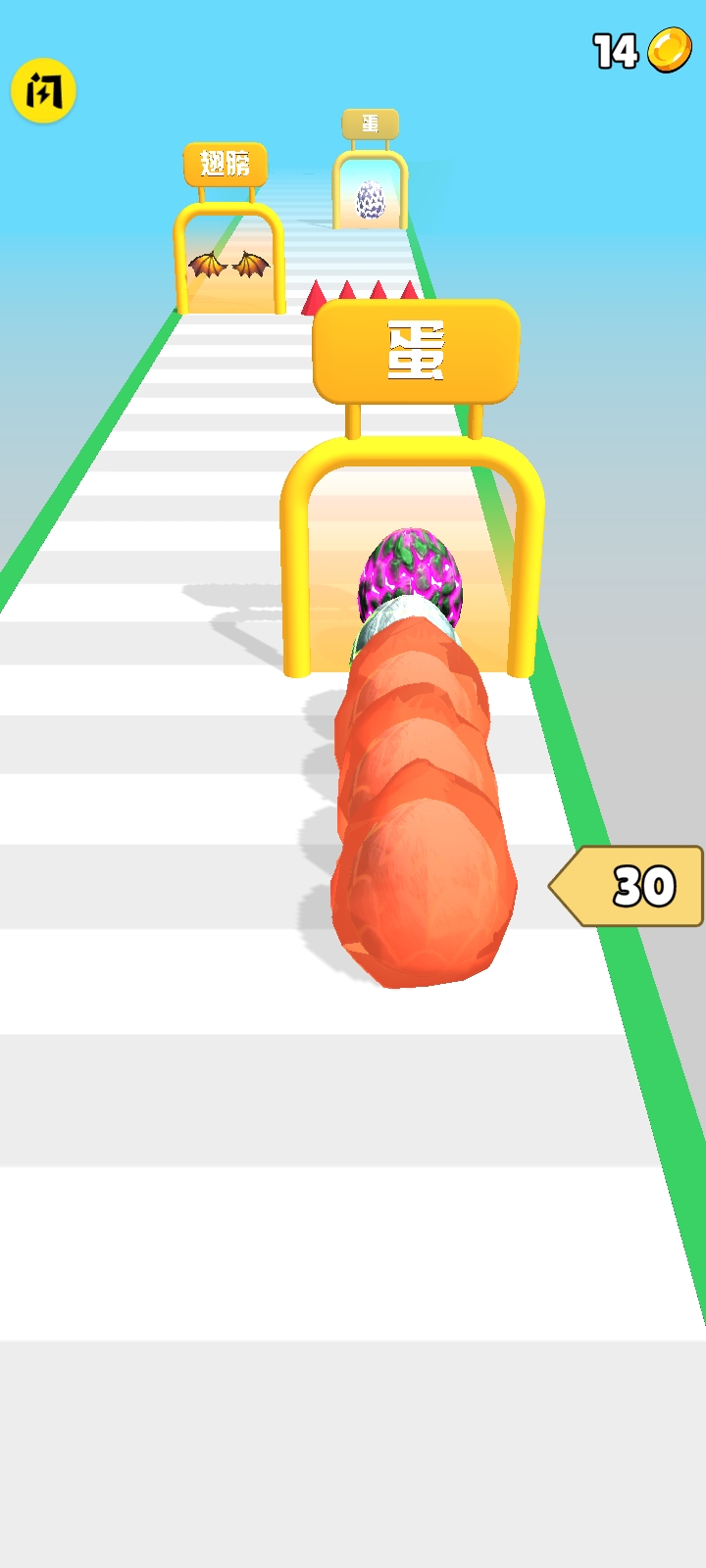706x1568 pixels.
Task: Tap the yellow round button at top-left
Action: click(x=43, y=91)
